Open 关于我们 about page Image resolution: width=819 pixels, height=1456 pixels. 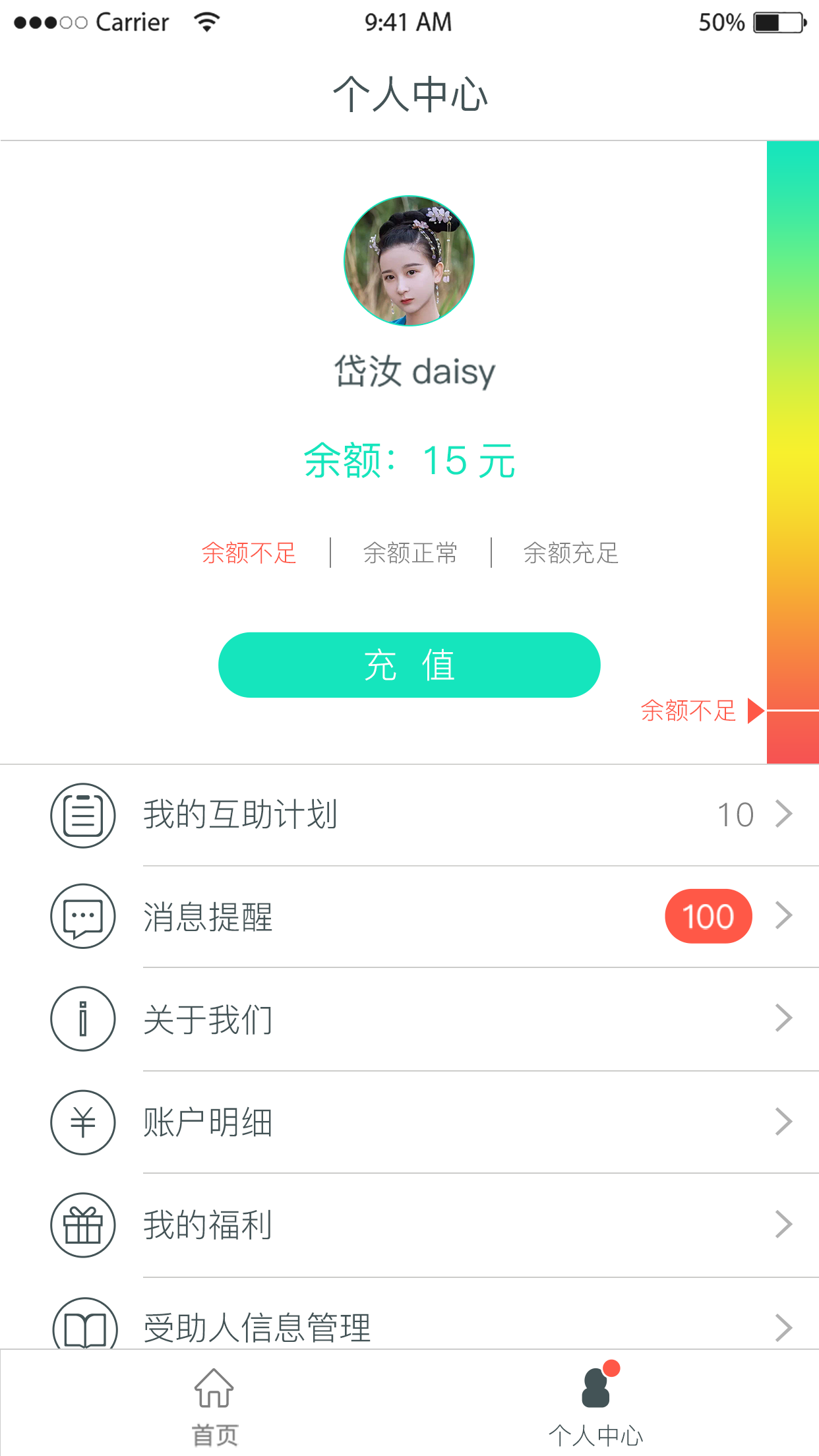[422, 1019]
